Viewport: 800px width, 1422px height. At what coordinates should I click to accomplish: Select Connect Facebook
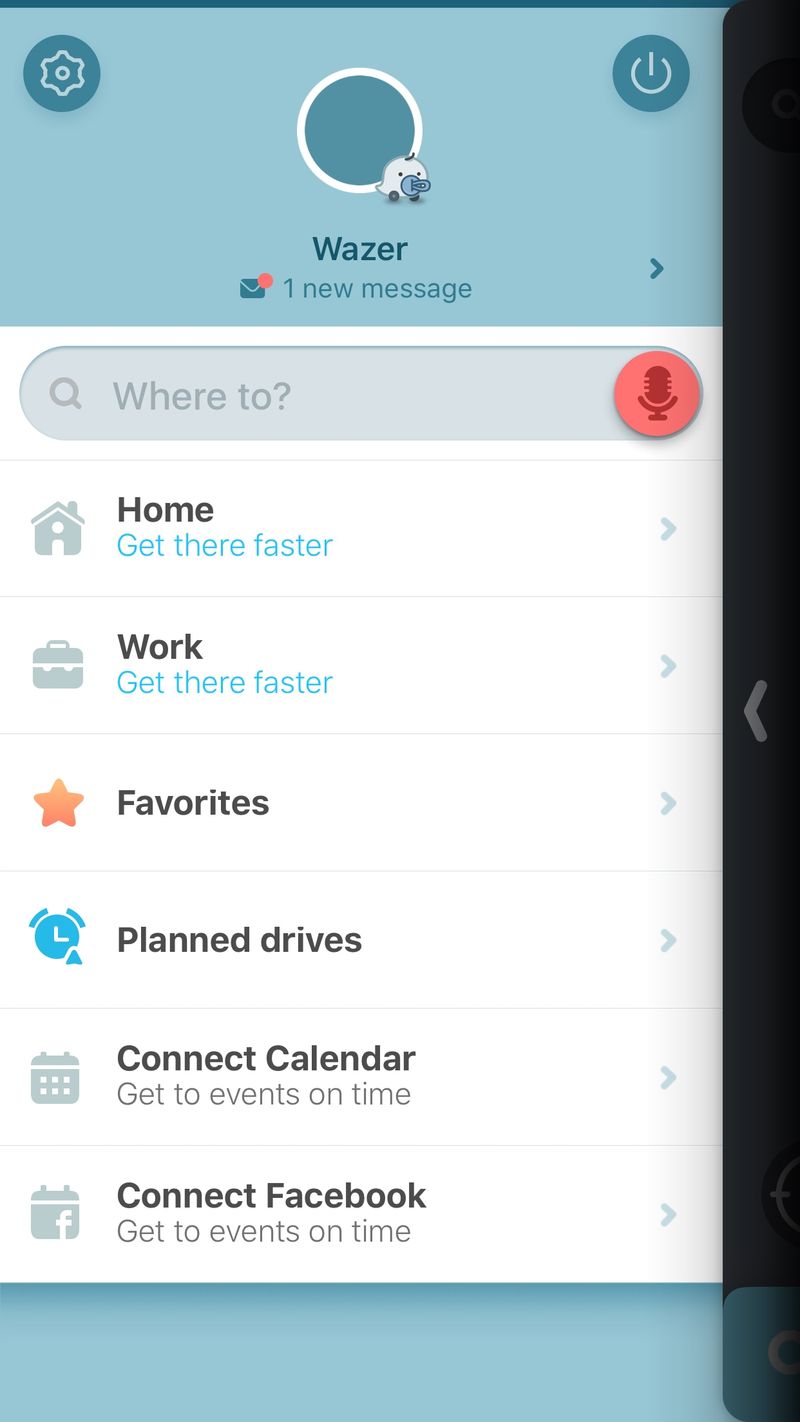click(360, 1214)
